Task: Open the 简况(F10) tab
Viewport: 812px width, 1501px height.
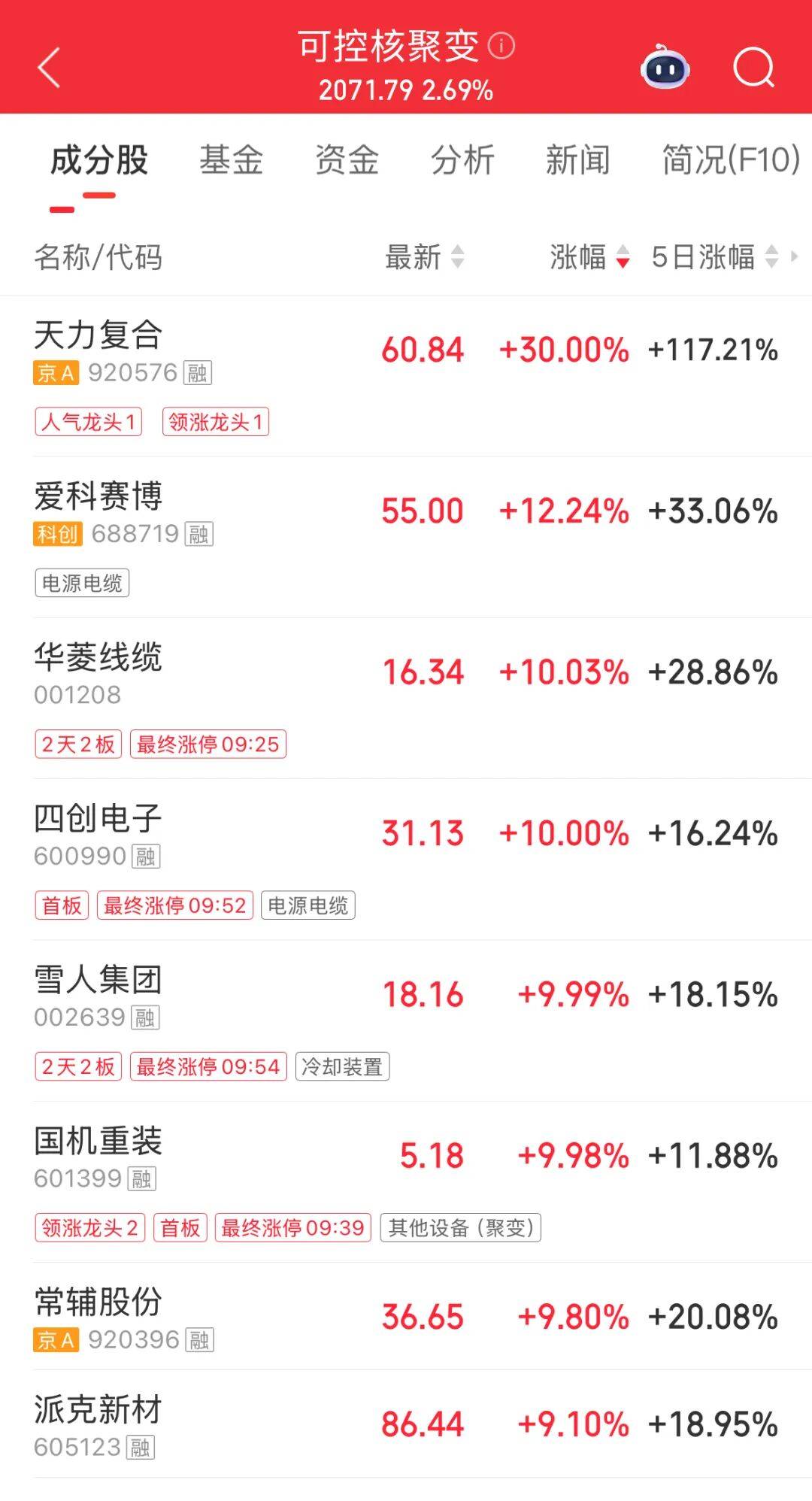Action: pyautogui.click(x=729, y=159)
